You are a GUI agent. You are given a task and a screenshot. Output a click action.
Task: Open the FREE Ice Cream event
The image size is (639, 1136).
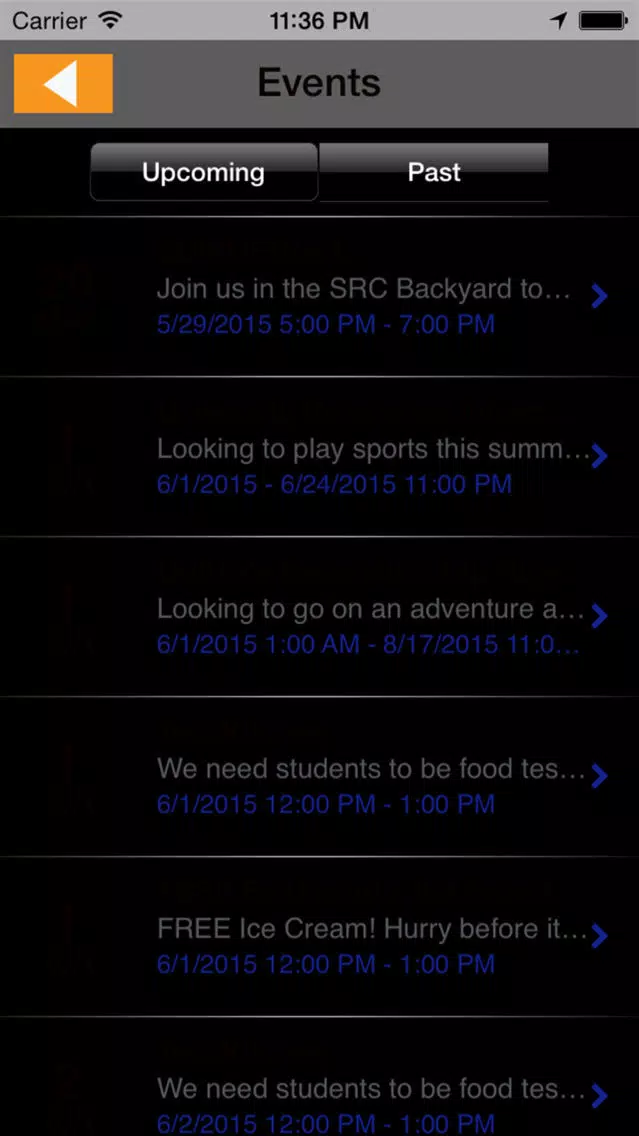[320, 937]
